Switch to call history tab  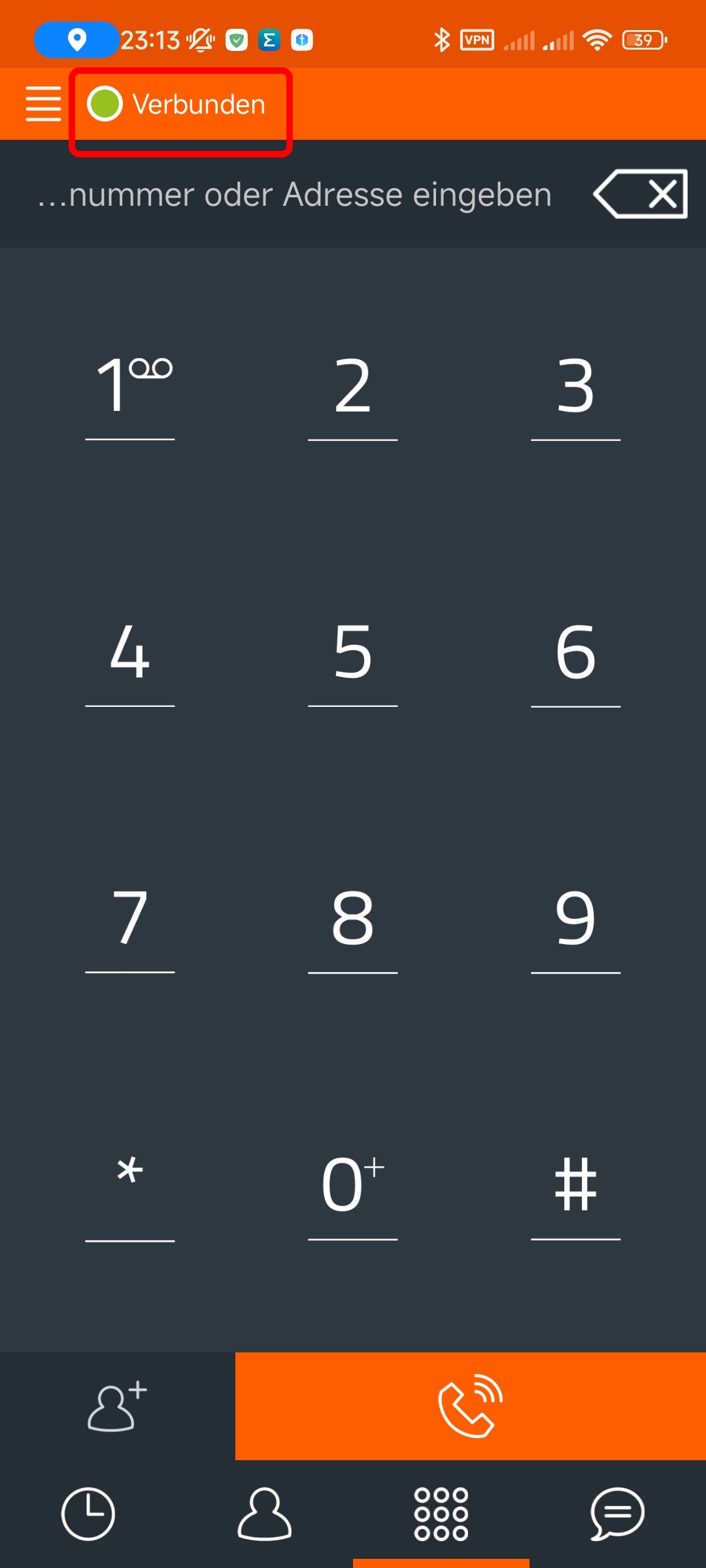pos(88,1514)
